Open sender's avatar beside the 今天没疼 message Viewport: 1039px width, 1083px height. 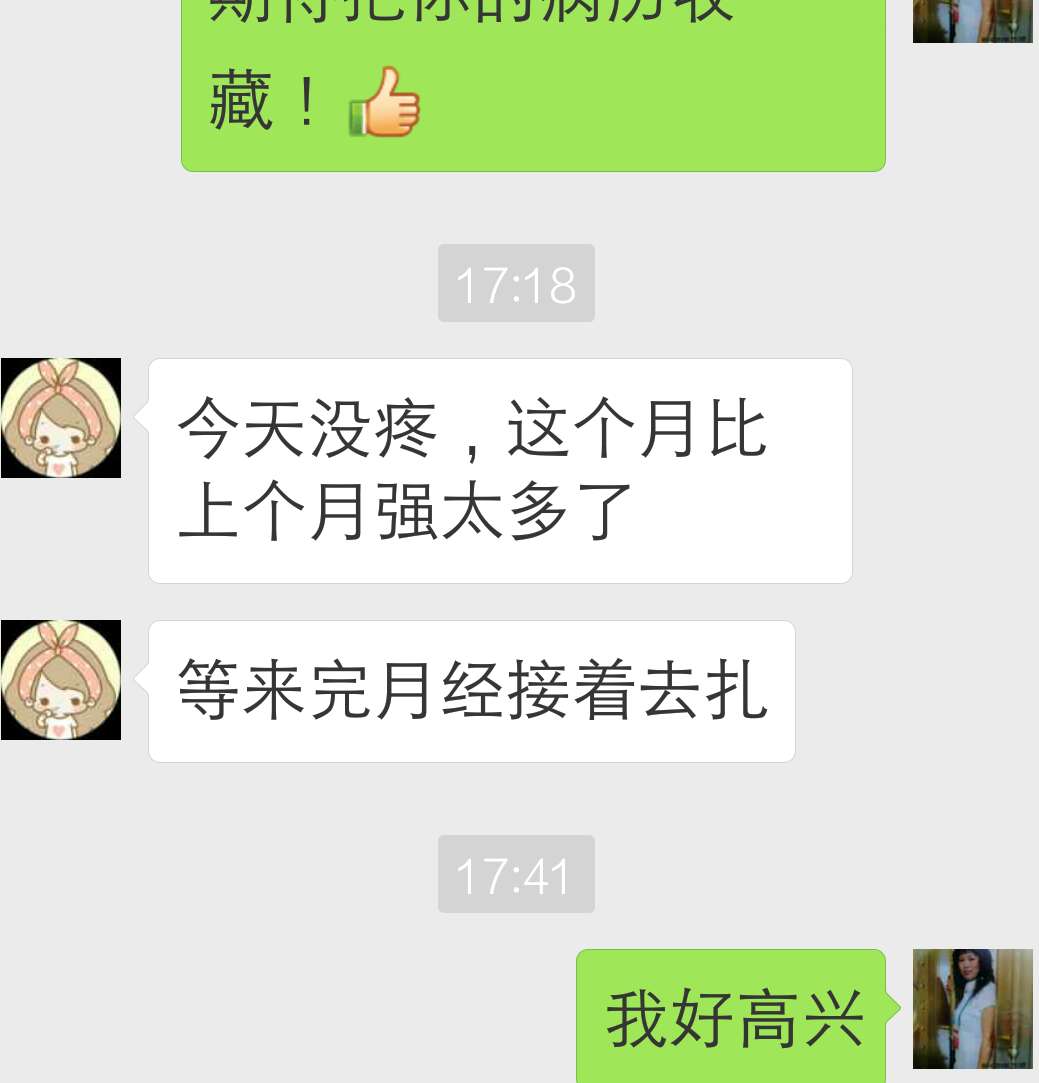61,418
